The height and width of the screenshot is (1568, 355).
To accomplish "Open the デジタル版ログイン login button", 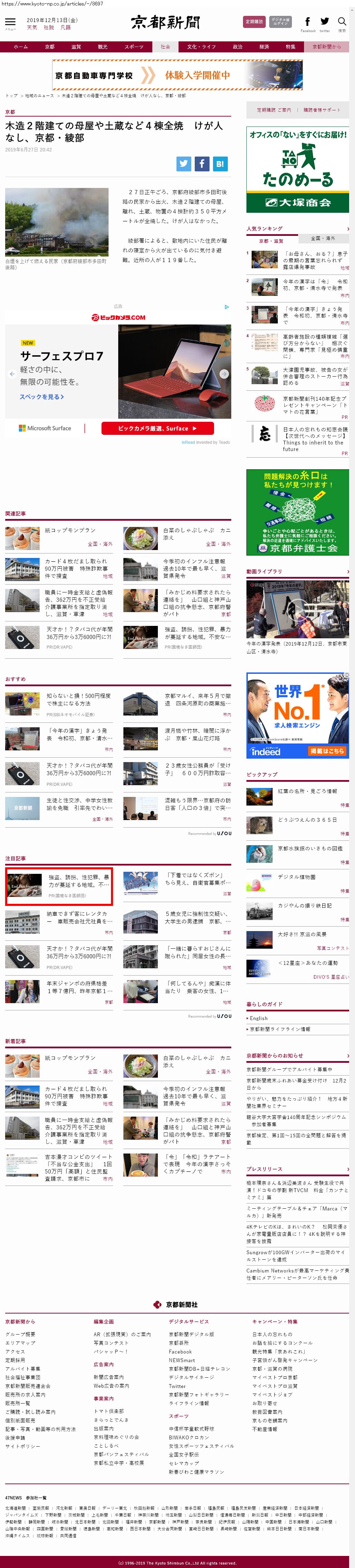I will (x=280, y=22).
